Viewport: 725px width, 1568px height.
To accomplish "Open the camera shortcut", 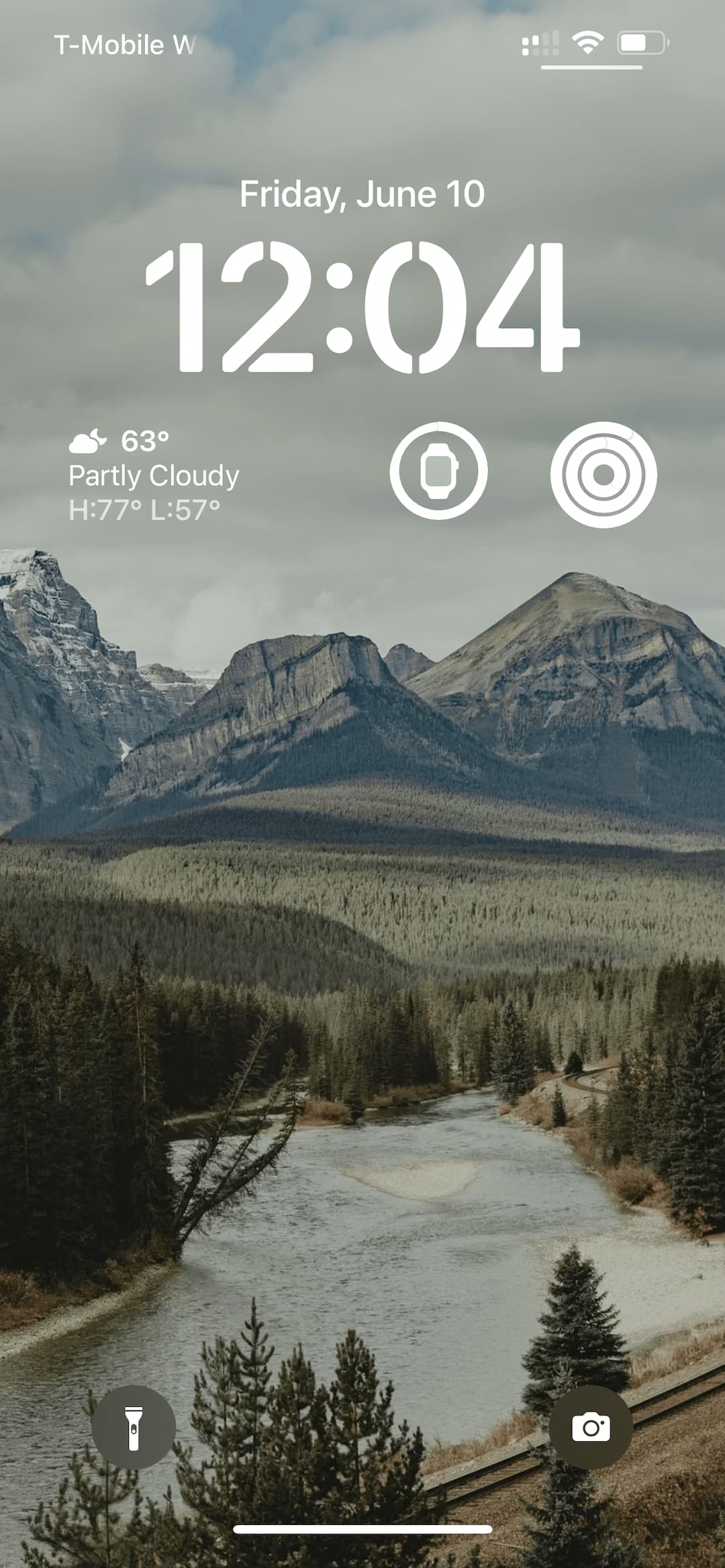I will click(x=591, y=1427).
